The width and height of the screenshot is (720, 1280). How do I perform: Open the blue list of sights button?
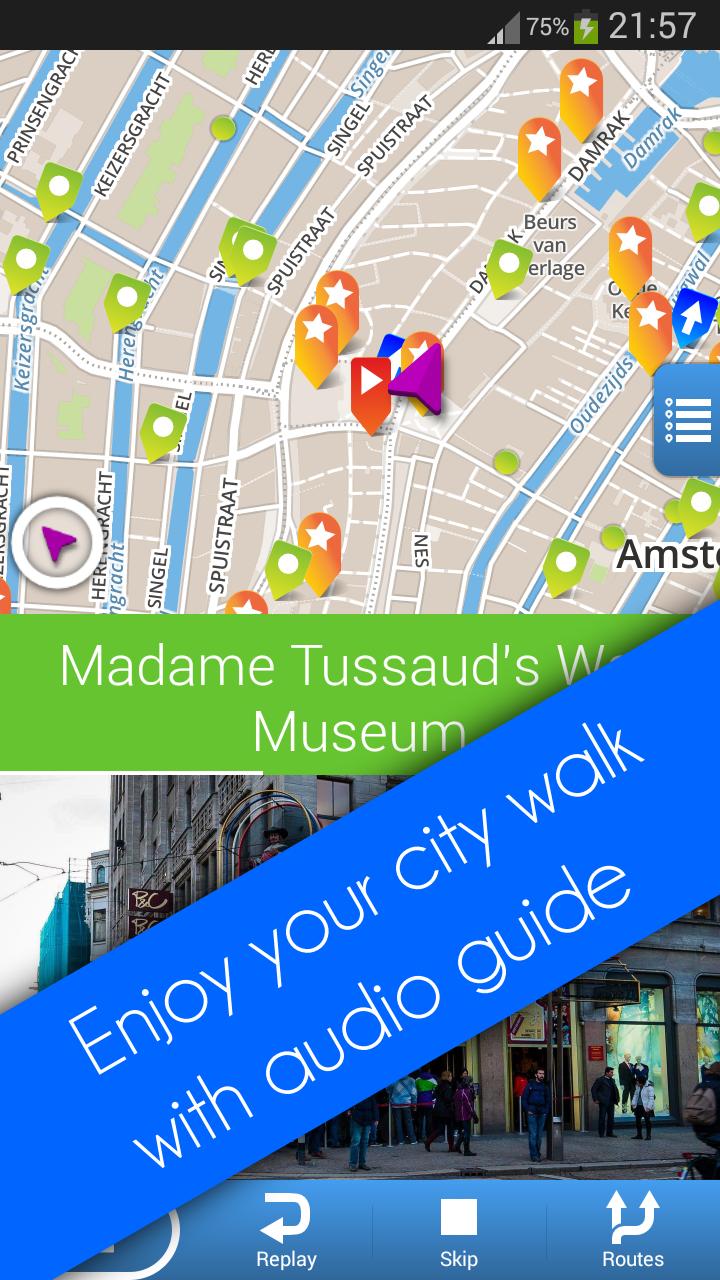pyautogui.click(x=688, y=420)
